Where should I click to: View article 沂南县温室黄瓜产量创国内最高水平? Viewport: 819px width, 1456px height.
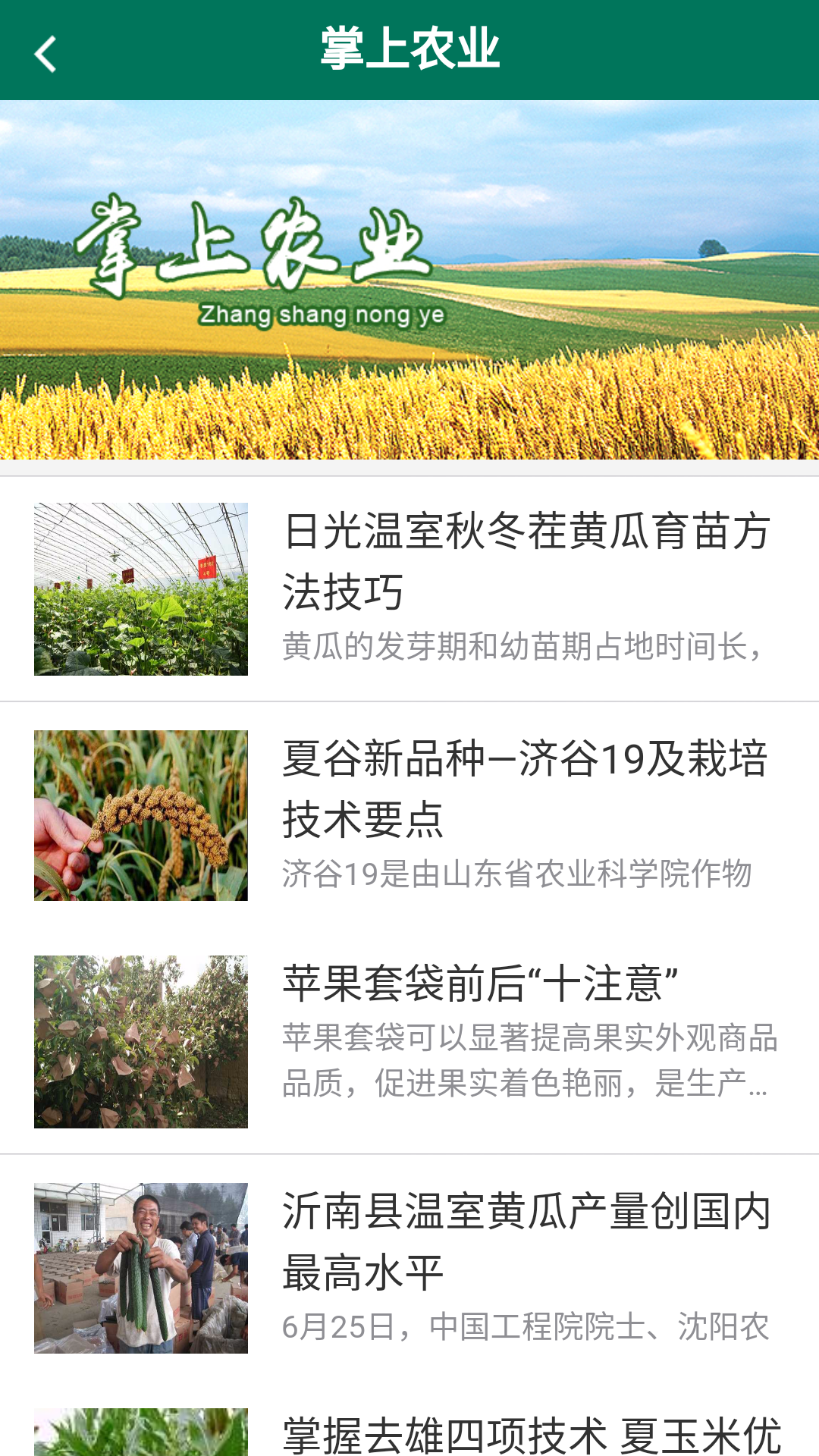click(526, 1241)
